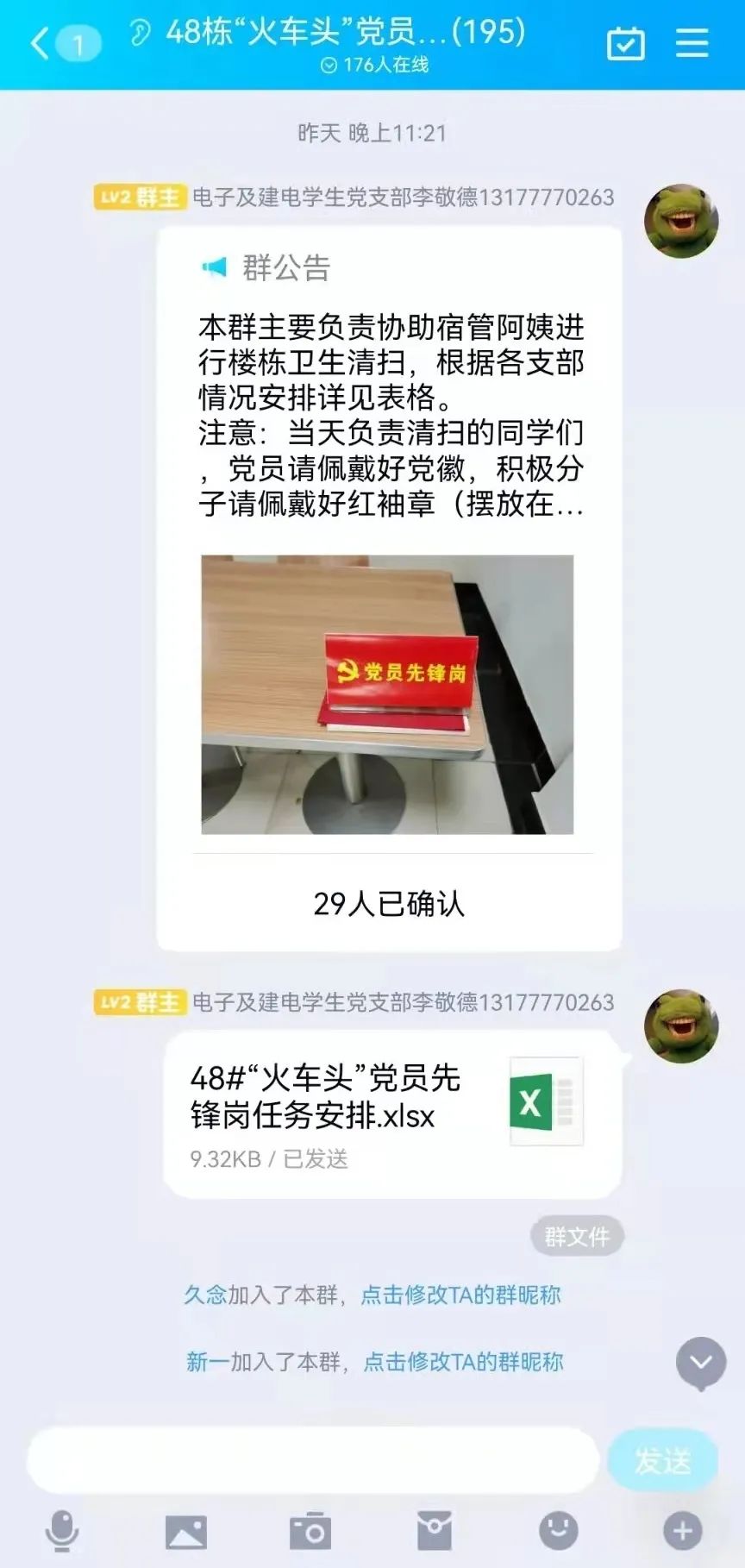745x1568 pixels.
Task: Open the group calendar check-in icon
Action: tap(625, 43)
